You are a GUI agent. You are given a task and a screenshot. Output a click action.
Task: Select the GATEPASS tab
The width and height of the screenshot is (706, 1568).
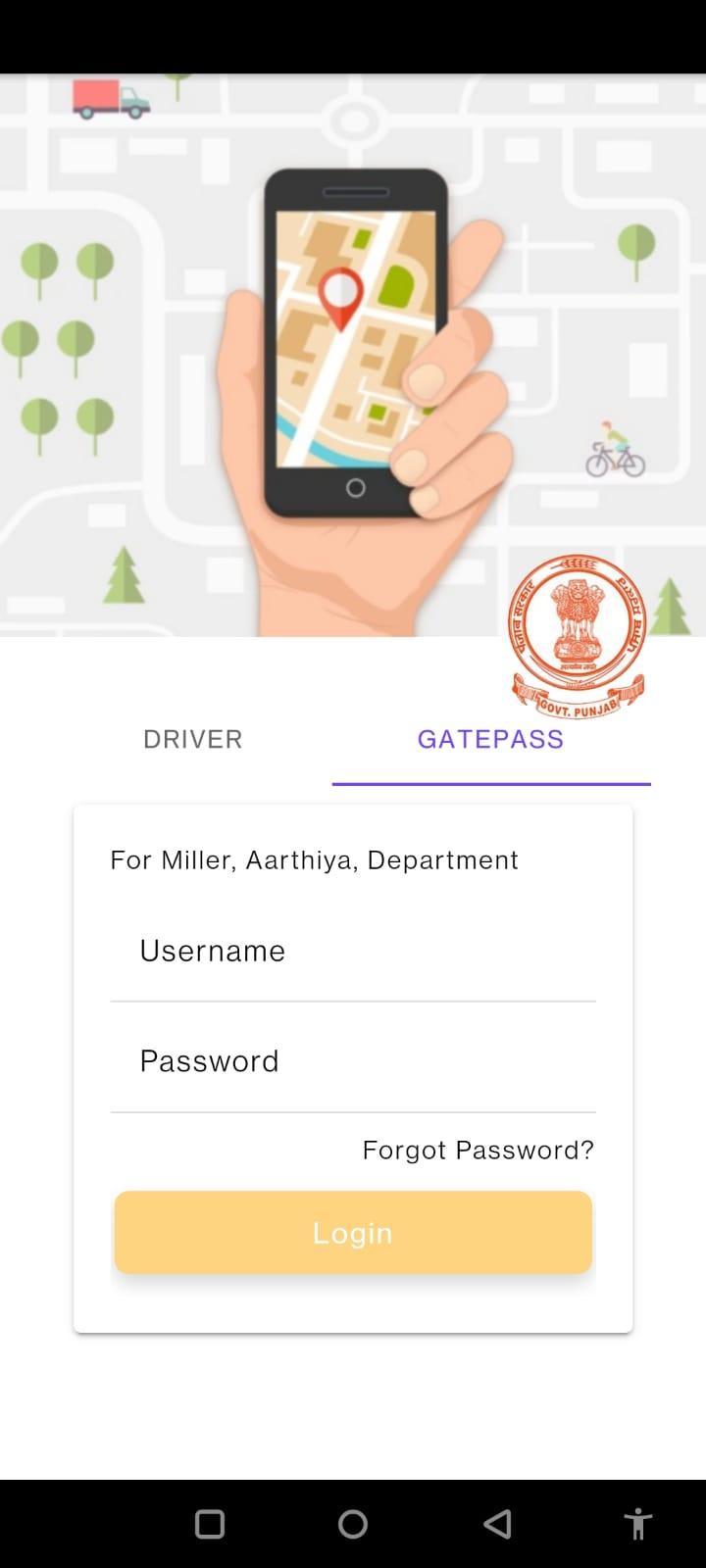[490, 739]
